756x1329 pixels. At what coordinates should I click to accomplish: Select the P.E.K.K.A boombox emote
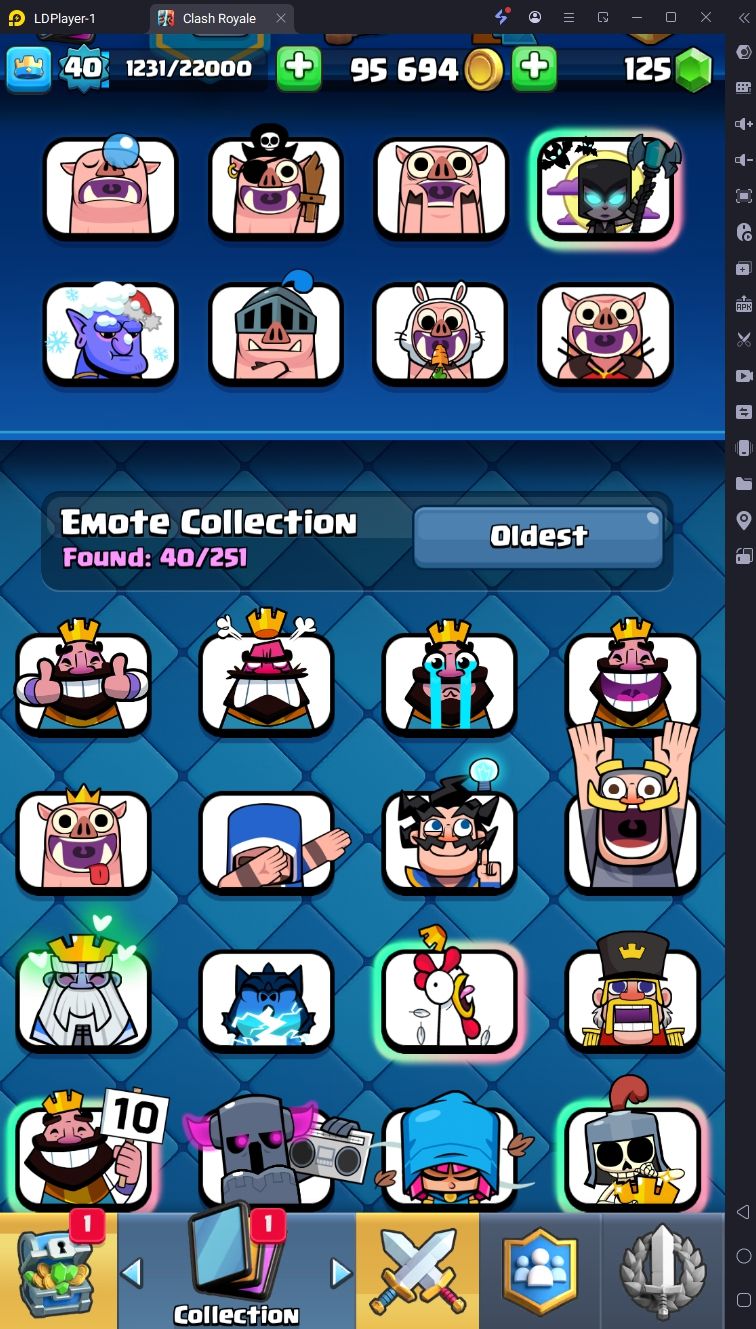click(x=267, y=1155)
